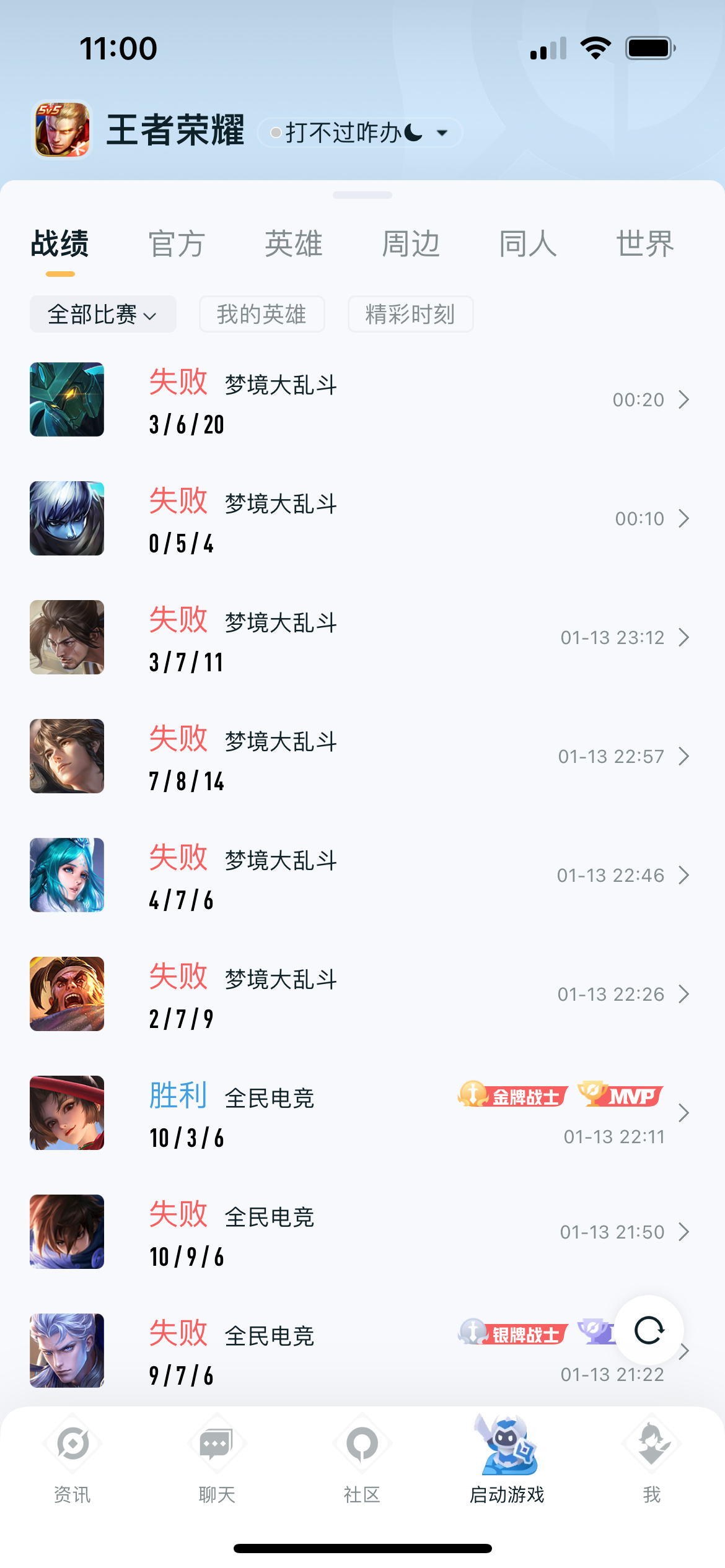The height and width of the screenshot is (1568, 725).
Task: Refresh the match records
Action: pyautogui.click(x=649, y=1330)
